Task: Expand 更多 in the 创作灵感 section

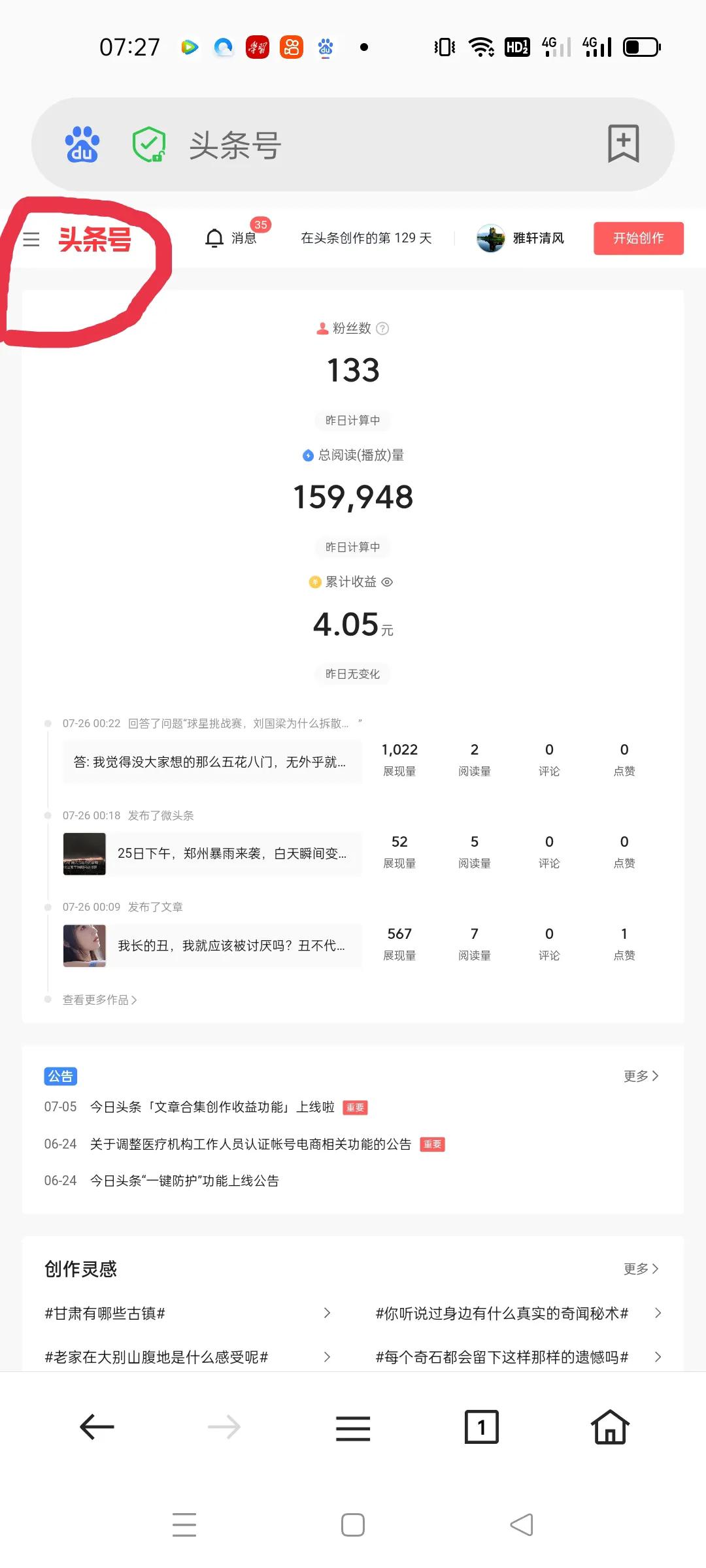Action: [641, 1268]
